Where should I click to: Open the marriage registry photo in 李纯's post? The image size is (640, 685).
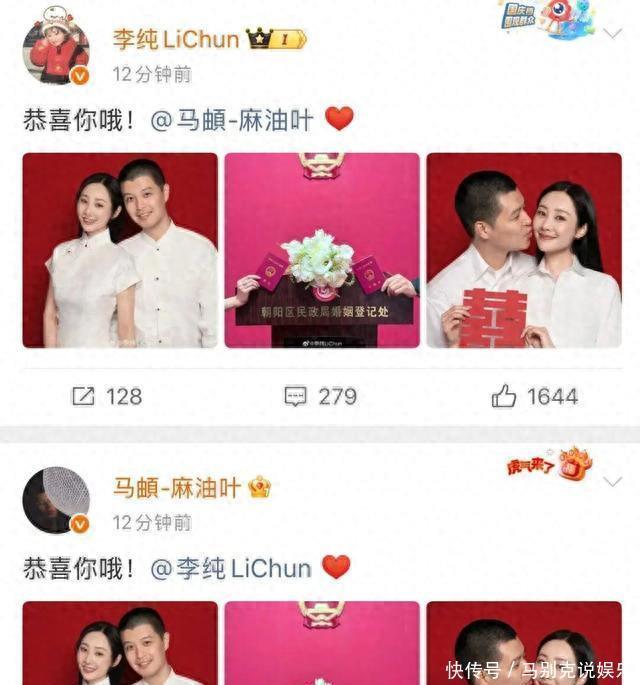pos(322,250)
